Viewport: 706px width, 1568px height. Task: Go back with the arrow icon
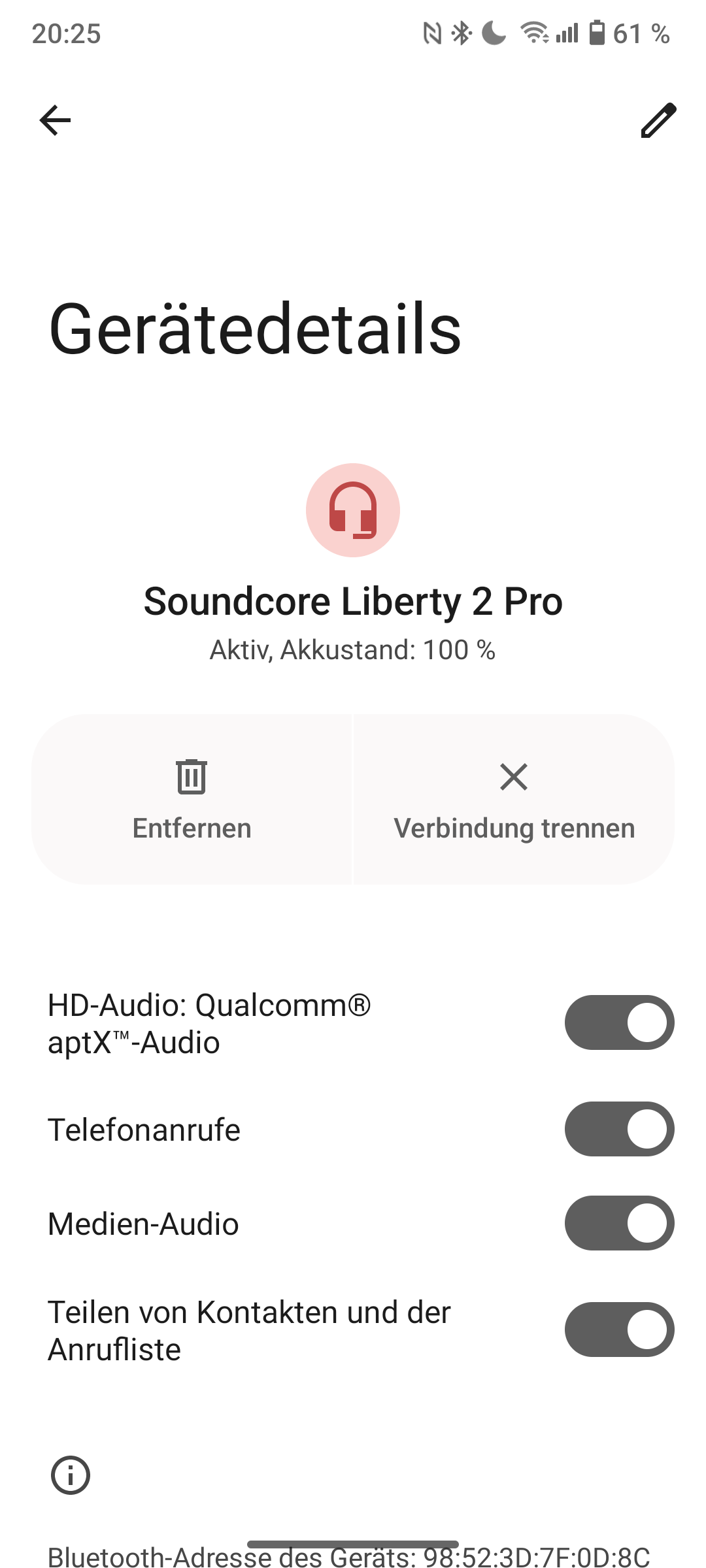55,120
